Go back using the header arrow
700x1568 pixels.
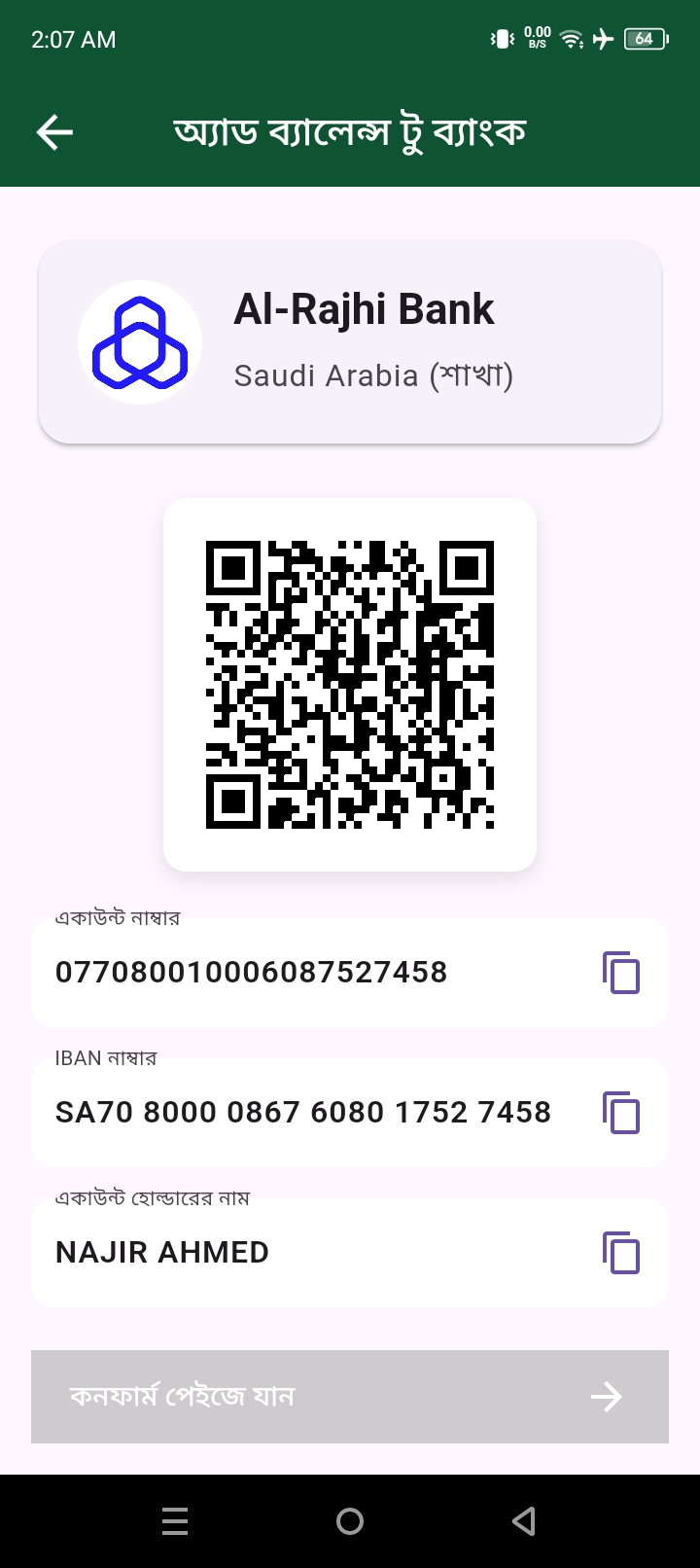54,132
